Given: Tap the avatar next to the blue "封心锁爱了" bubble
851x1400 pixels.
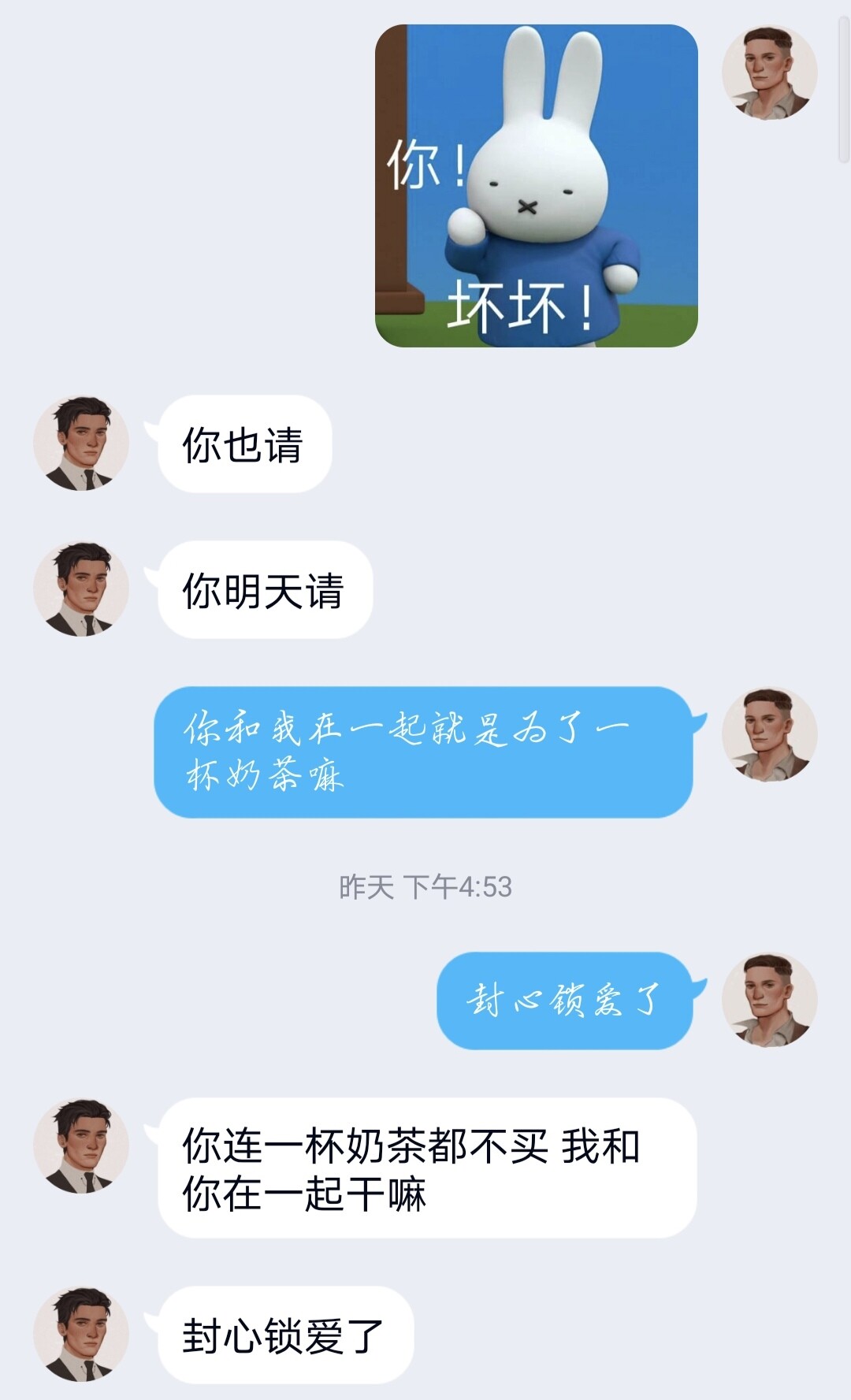Looking at the screenshot, I should click(770, 1001).
